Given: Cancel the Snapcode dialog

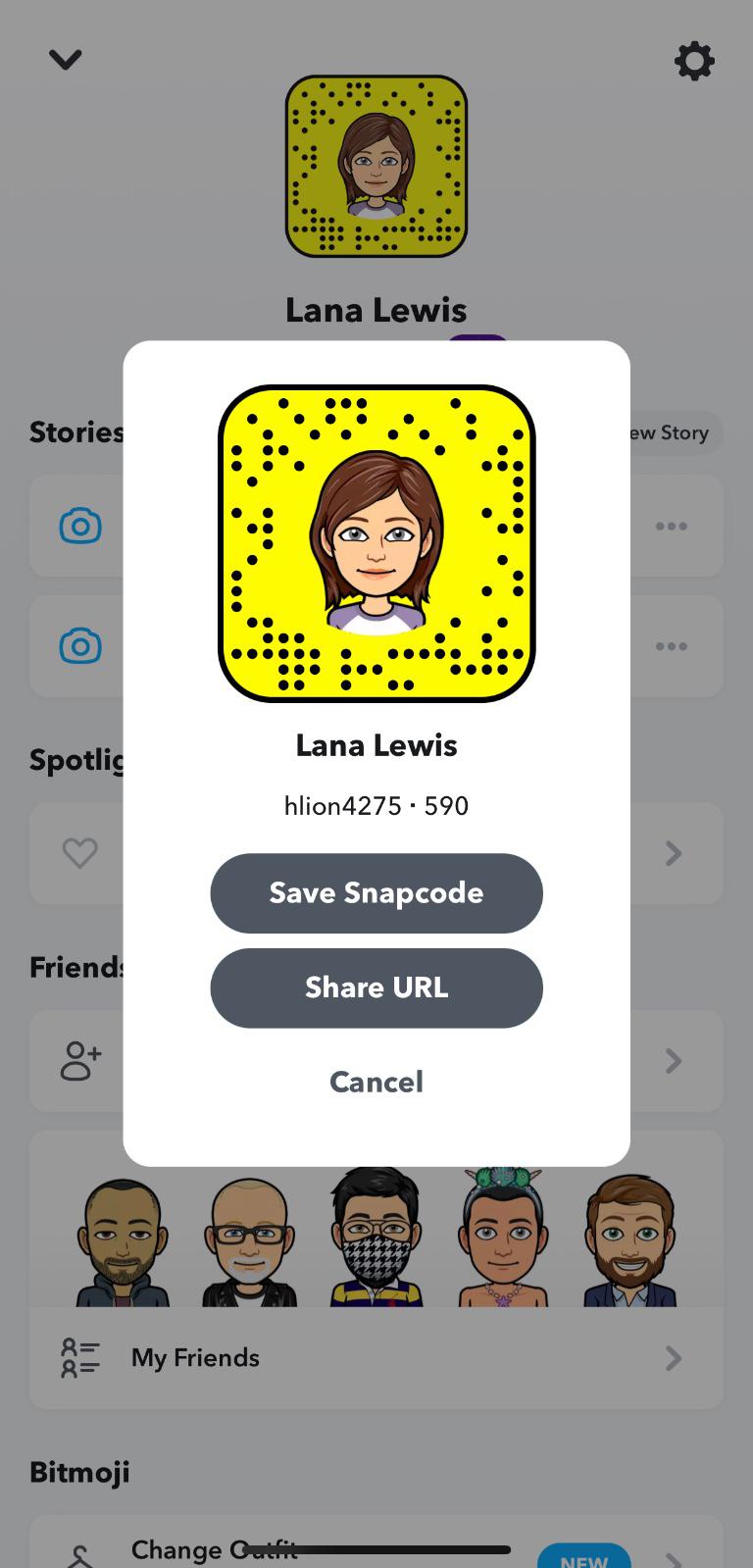Looking at the screenshot, I should (x=376, y=1082).
